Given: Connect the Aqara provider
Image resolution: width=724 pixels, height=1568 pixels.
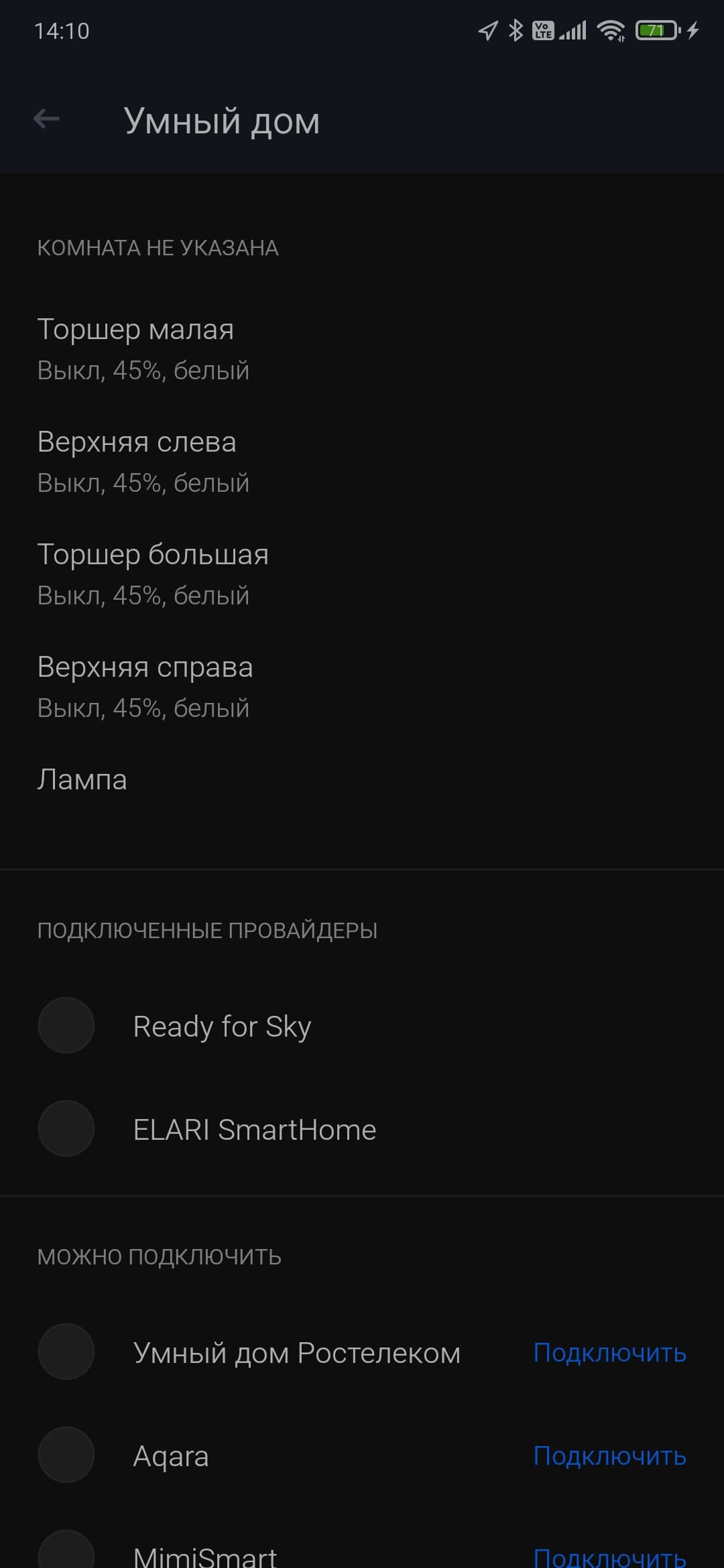Looking at the screenshot, I should (609, 1456).
